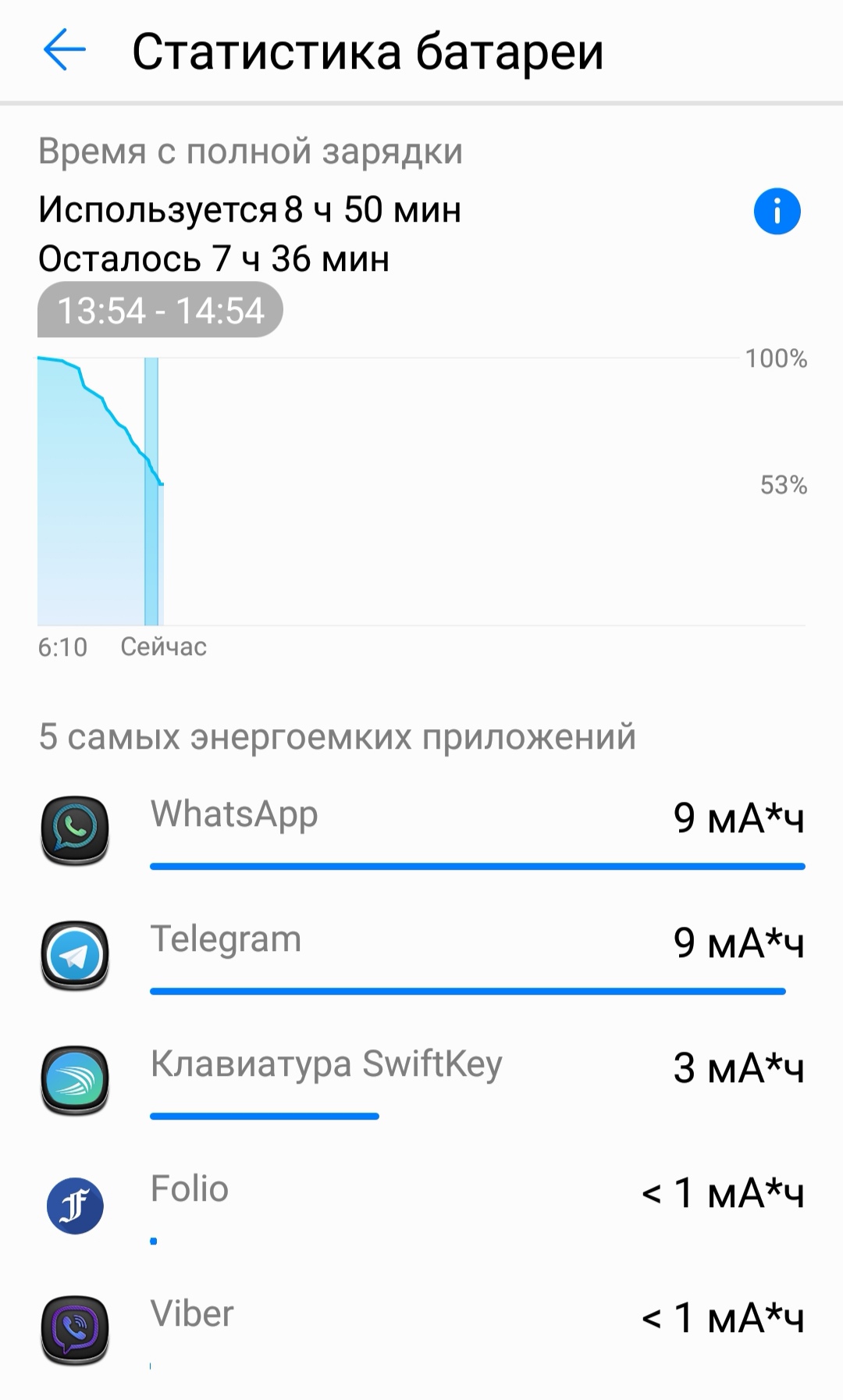Image resolution: width=843 pixels, height=1400 pixels.
Task: Open the blue info icon
Action: click(777, 211)
